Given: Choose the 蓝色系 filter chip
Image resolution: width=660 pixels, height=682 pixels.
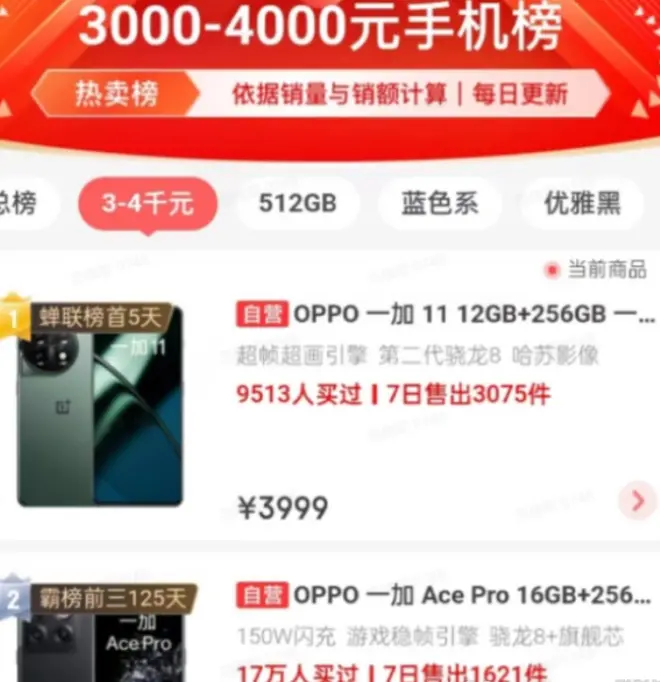Looking at the screenshot, I should tap(439, 204).
